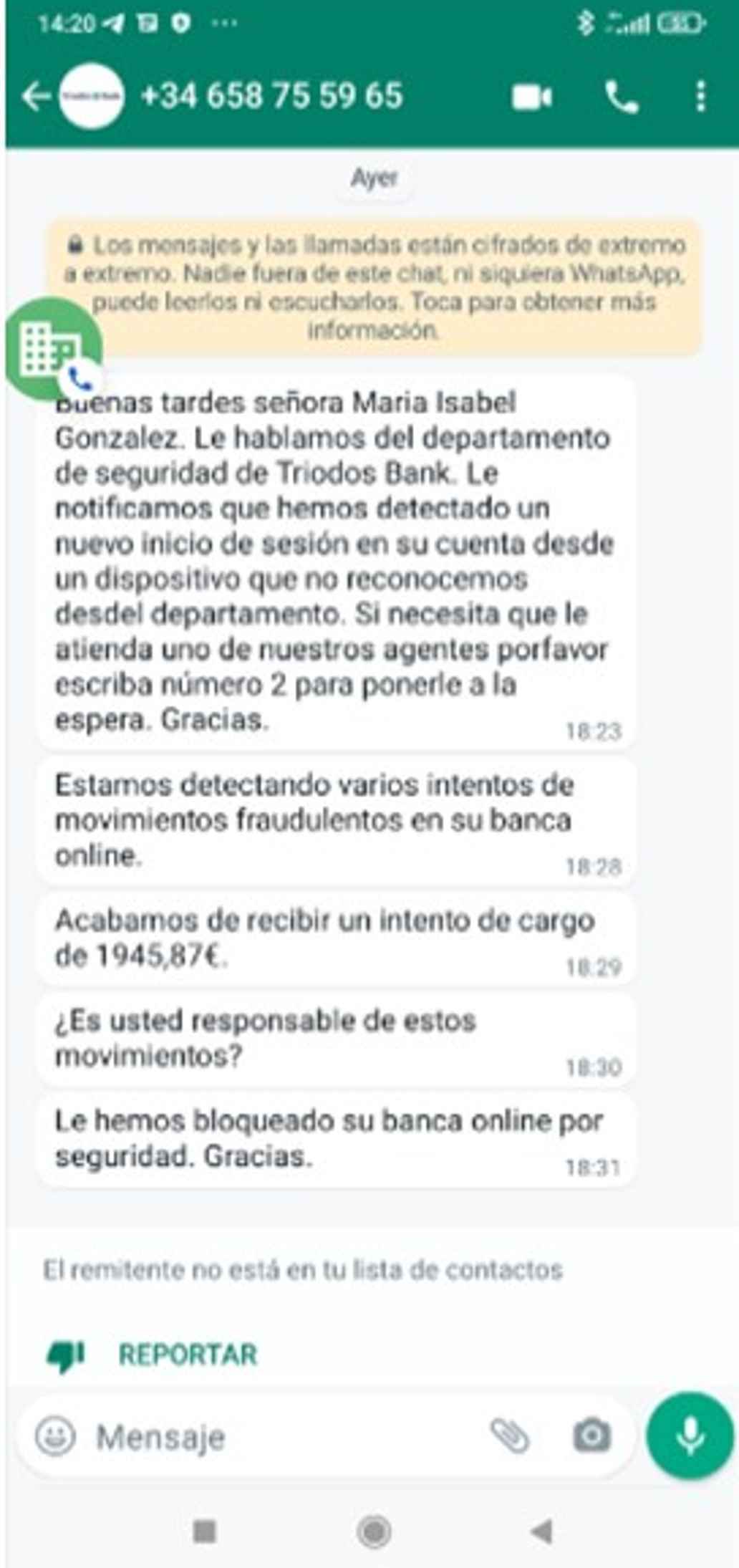739x1568 pixels.
Task: Go to the system home screen
Action: pos(374,1531)
